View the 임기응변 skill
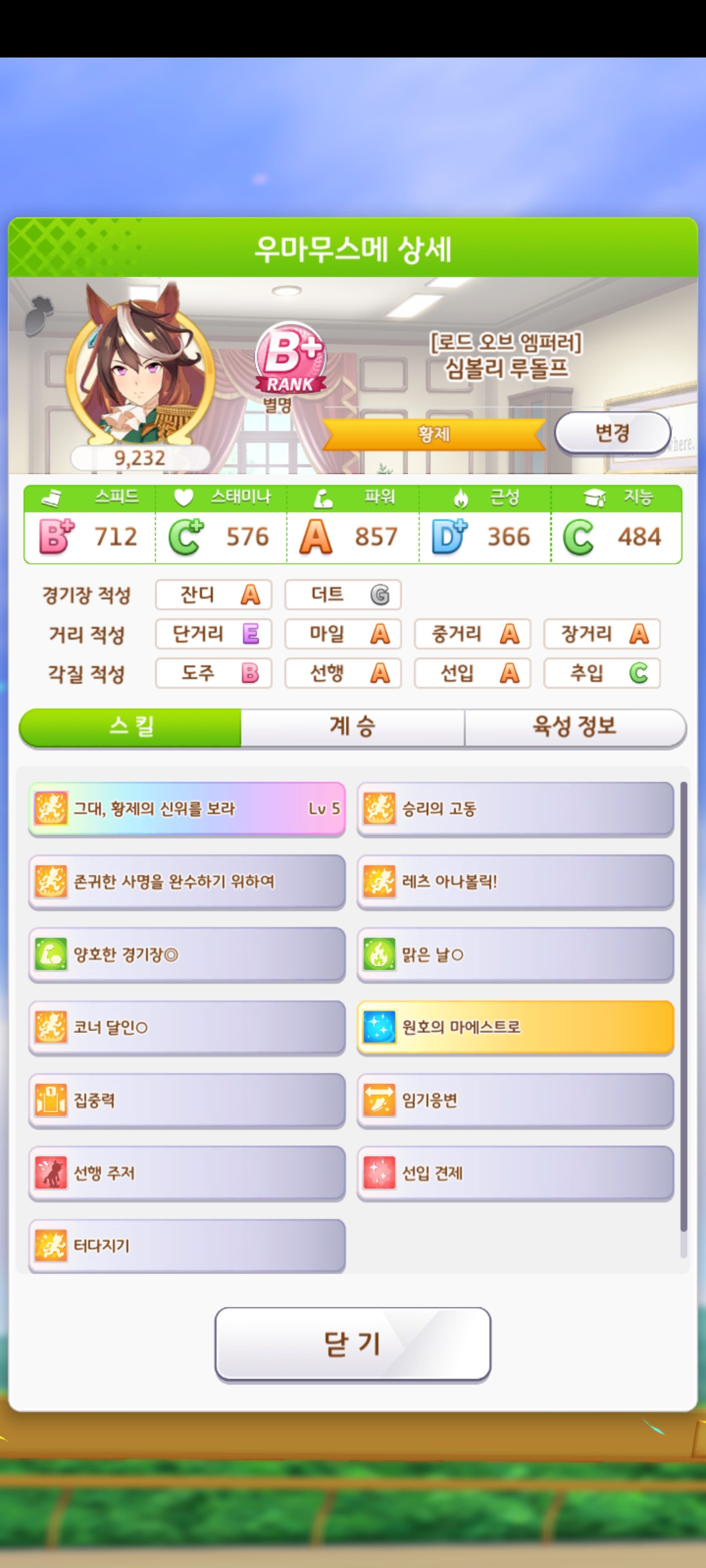 [x=515, y=1100]
